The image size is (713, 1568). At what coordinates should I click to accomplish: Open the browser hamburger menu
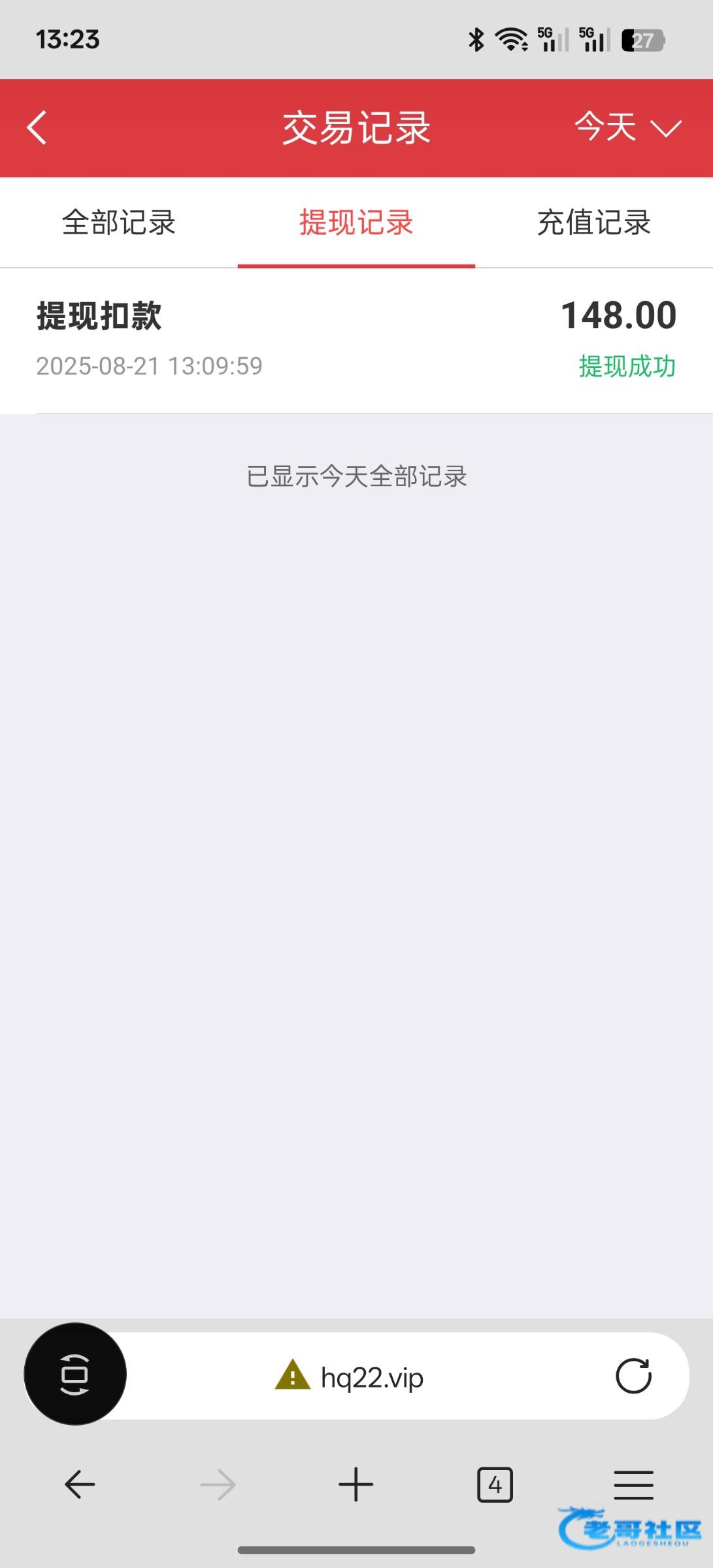633,1485
